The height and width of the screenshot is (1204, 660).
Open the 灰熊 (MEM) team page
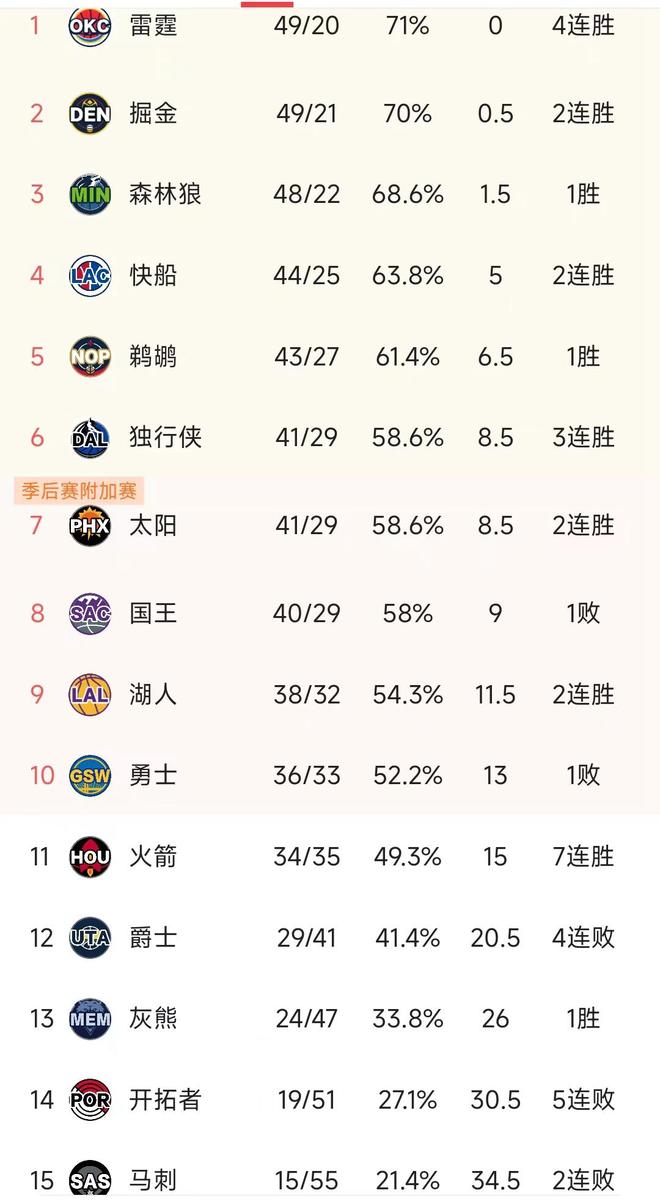tap(153, 1018)
